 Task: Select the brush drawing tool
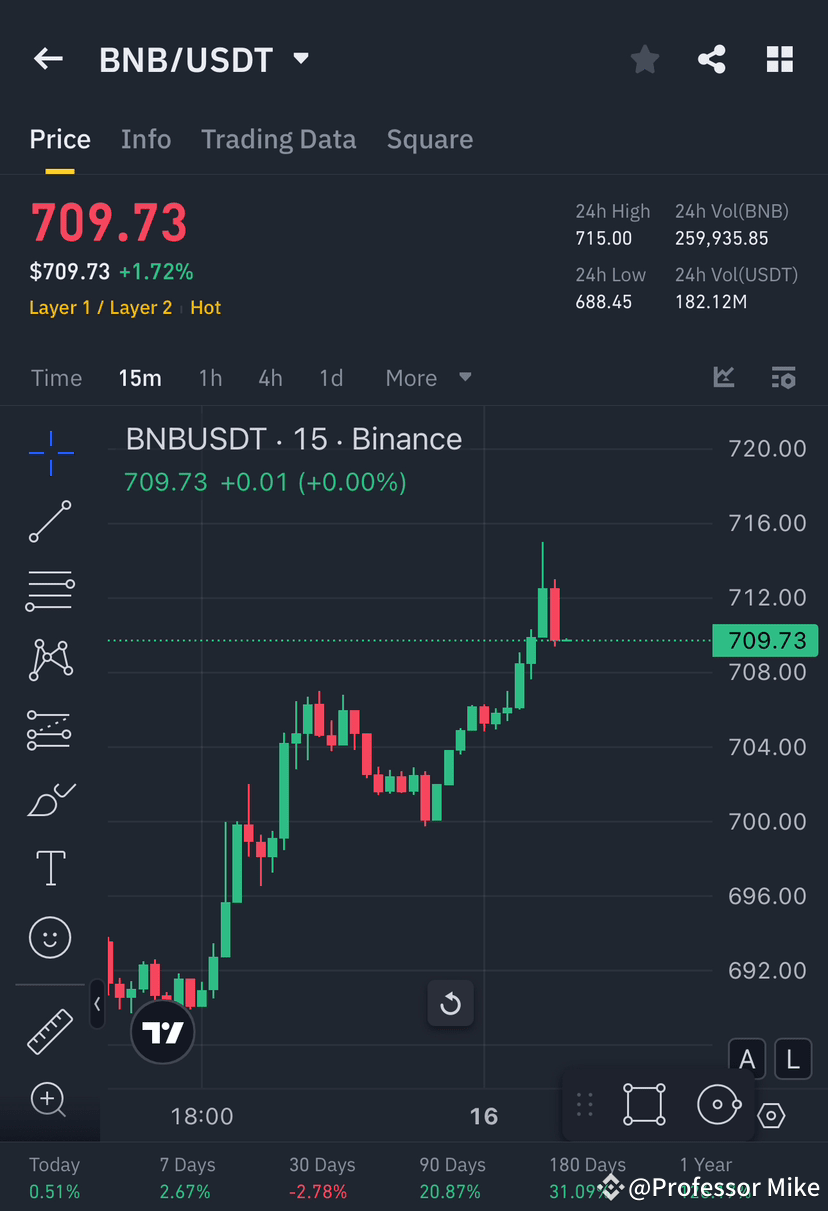click(x=50, y=799)
